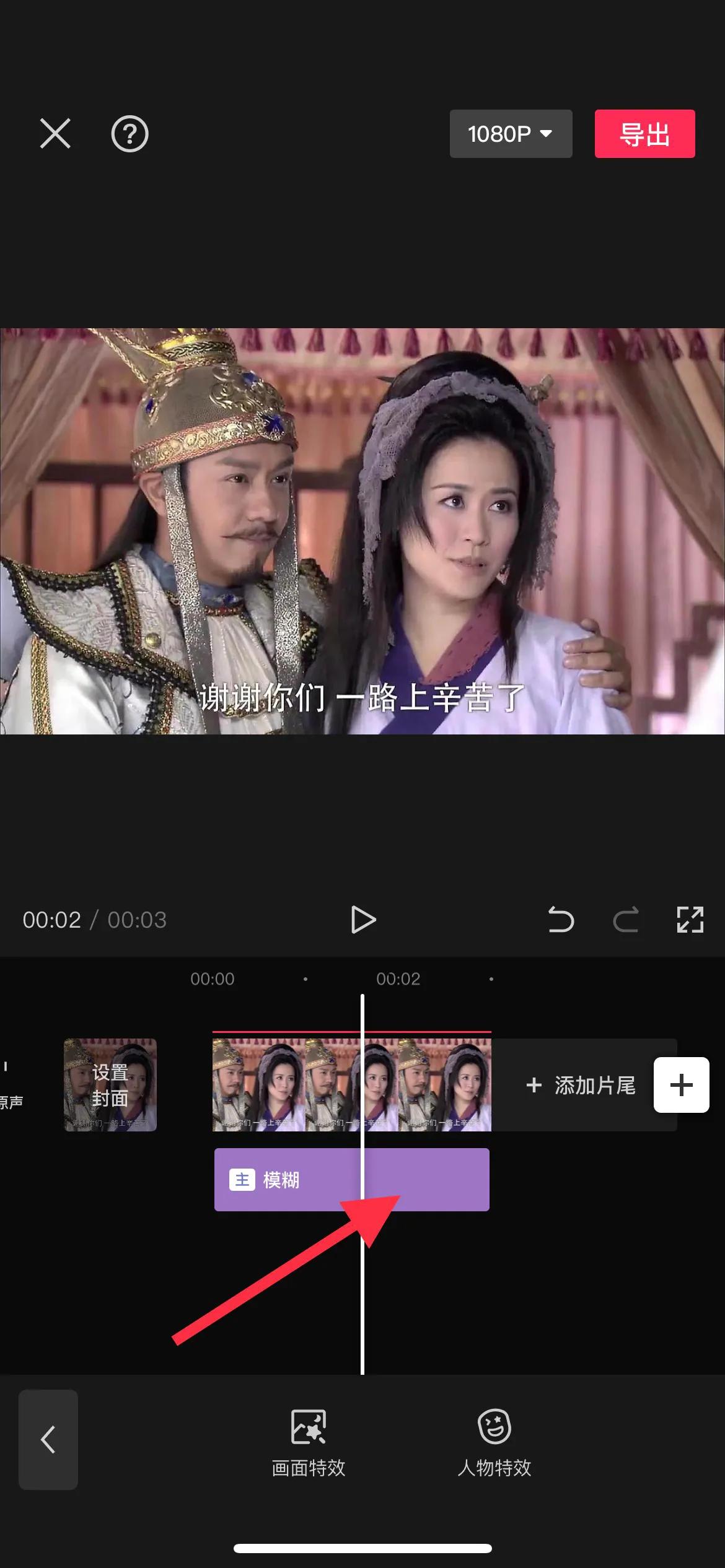Add a new clip with the plus button
Viewport: 725px width, 1568px height.
tap(681, 1085)
